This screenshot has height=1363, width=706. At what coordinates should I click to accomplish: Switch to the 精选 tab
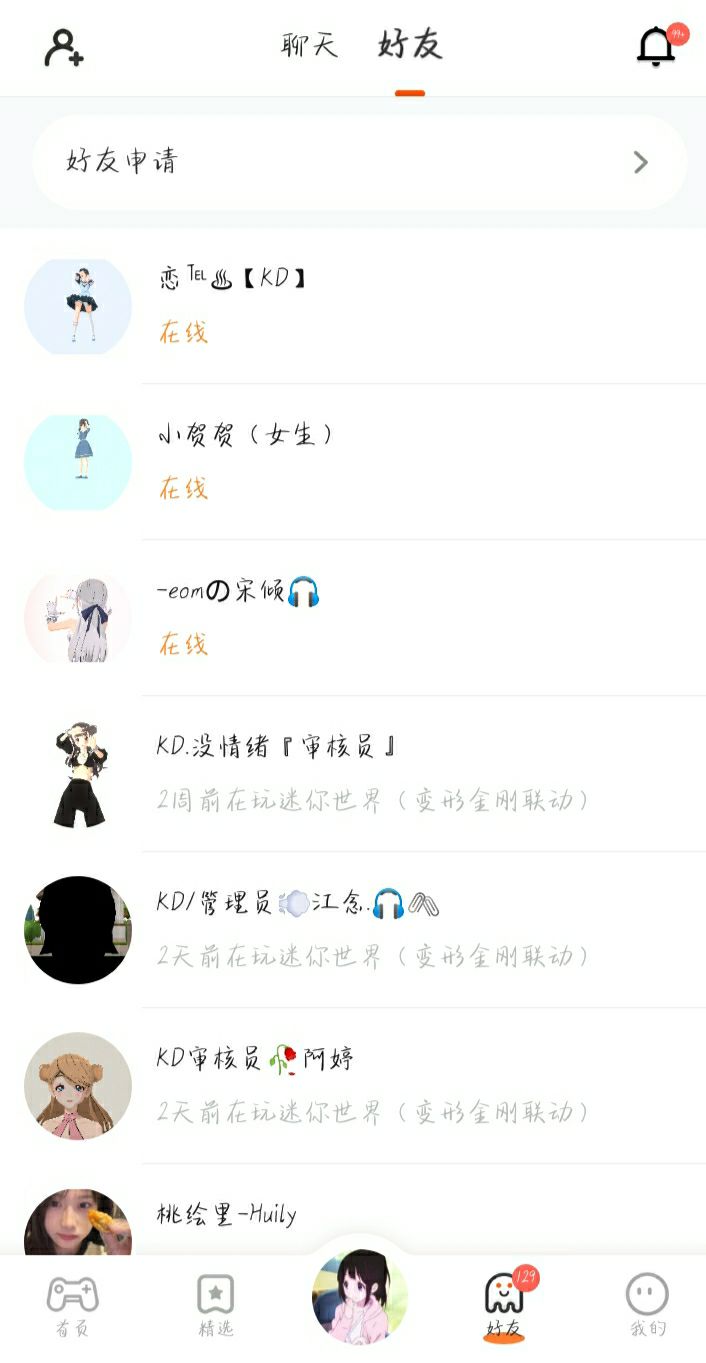(215, 1307)
